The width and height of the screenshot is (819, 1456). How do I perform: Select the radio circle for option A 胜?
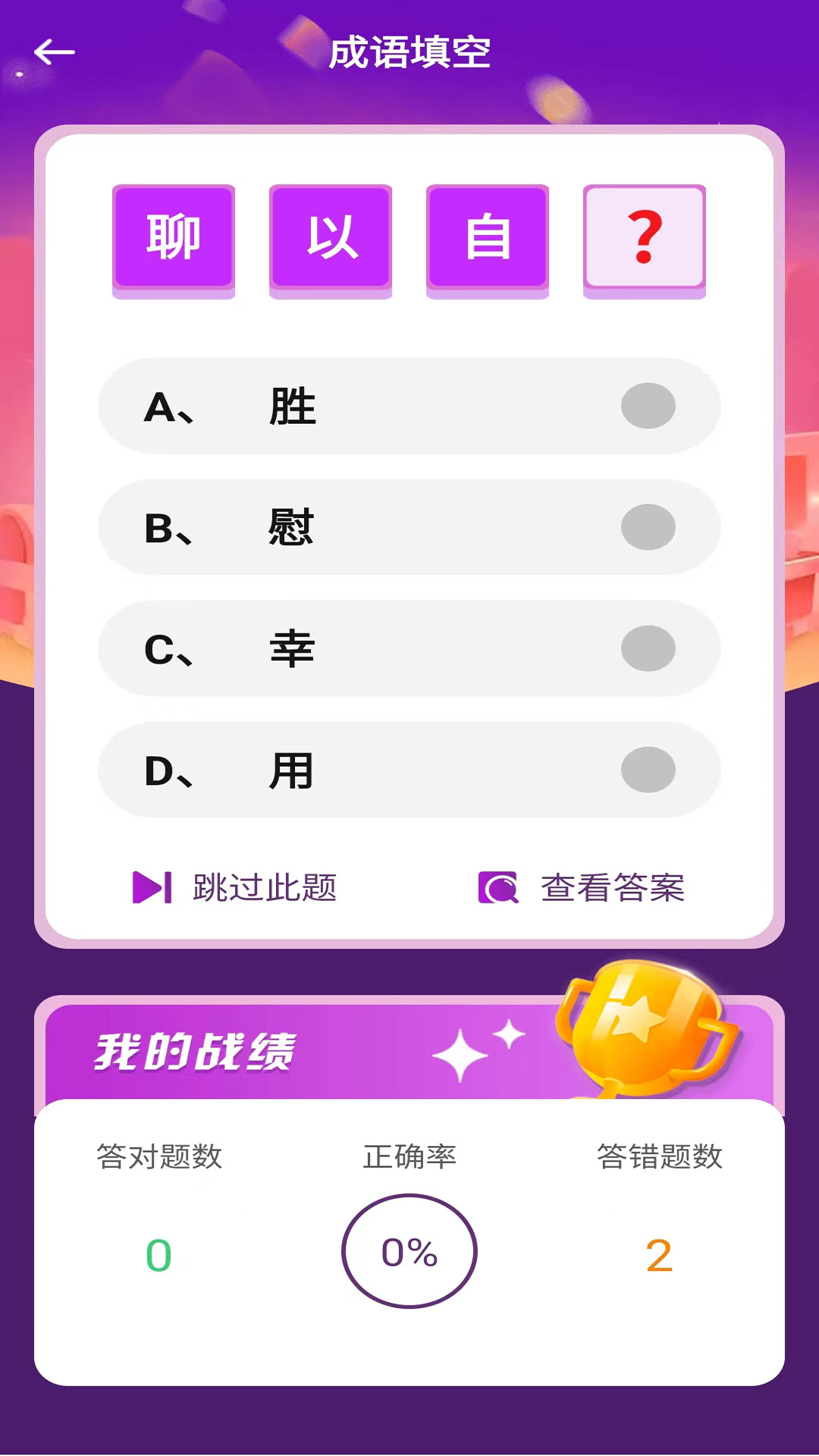click(647, 406)
